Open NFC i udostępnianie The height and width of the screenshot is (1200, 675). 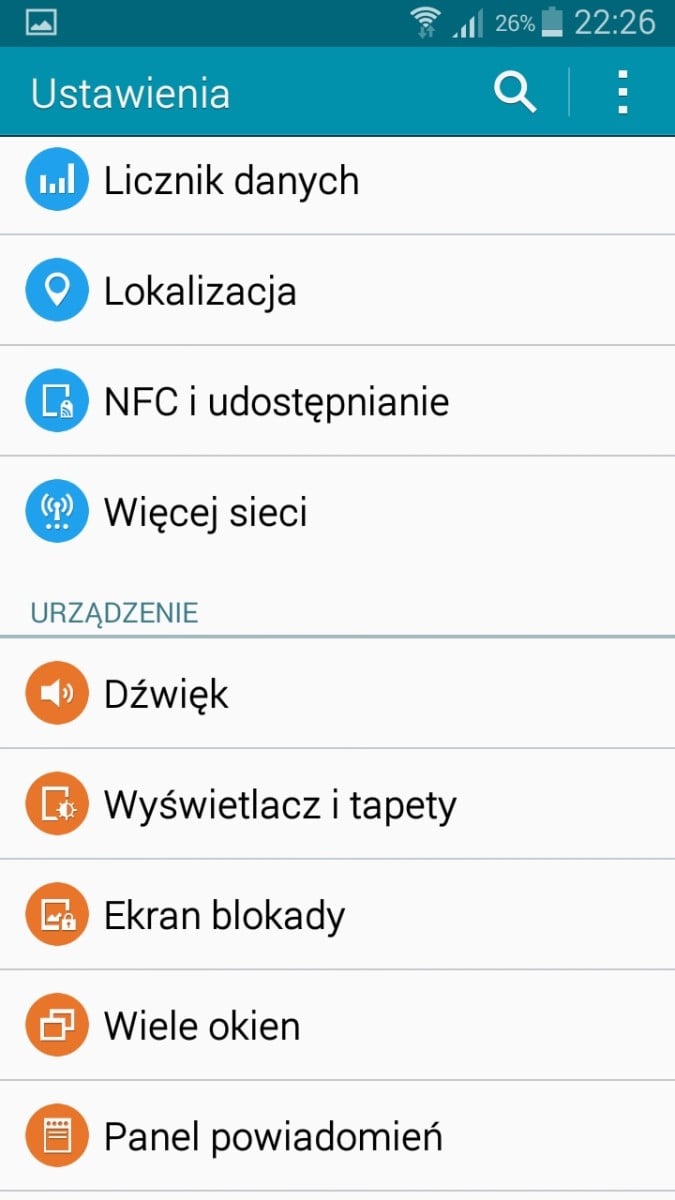tap(337, 401)
